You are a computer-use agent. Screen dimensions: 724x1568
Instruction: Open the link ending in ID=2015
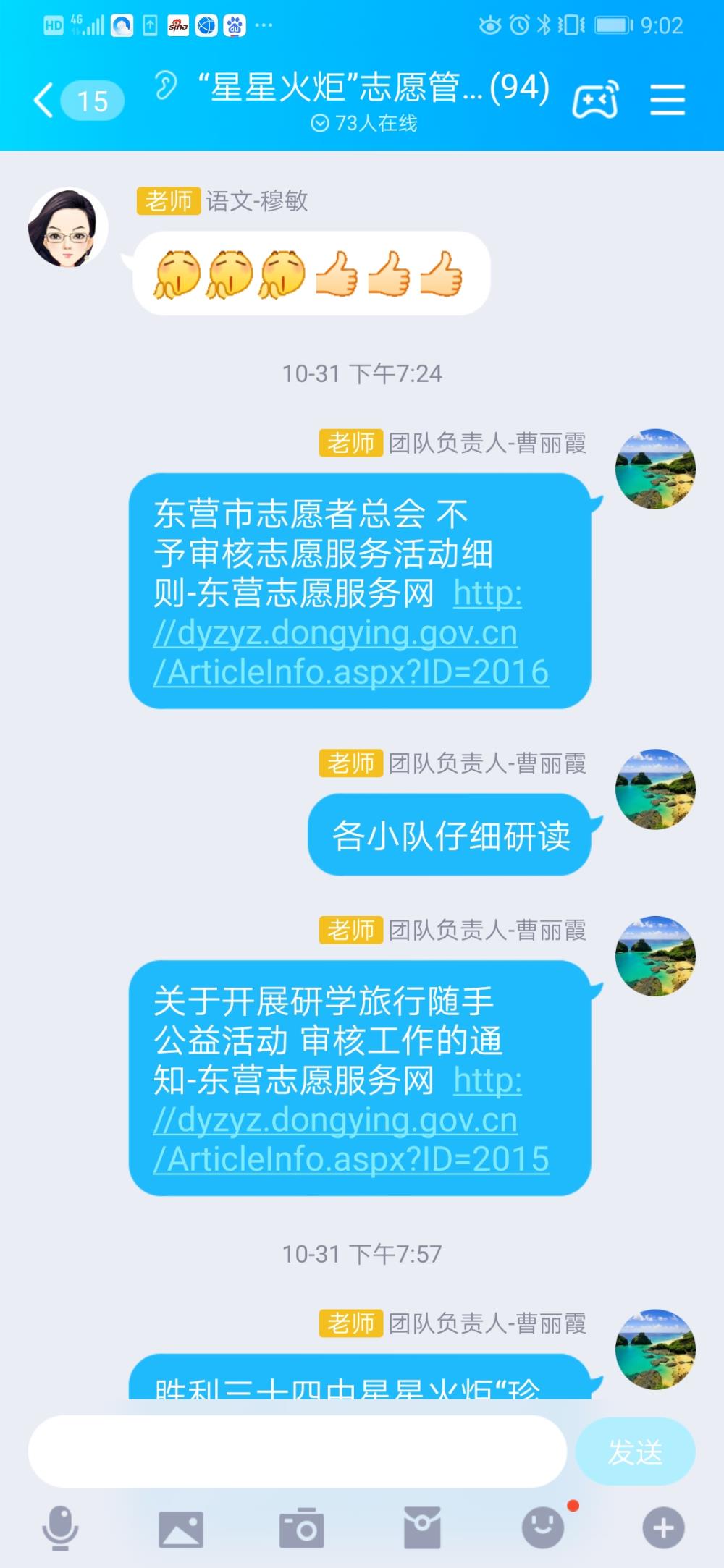click(351, 1120)
